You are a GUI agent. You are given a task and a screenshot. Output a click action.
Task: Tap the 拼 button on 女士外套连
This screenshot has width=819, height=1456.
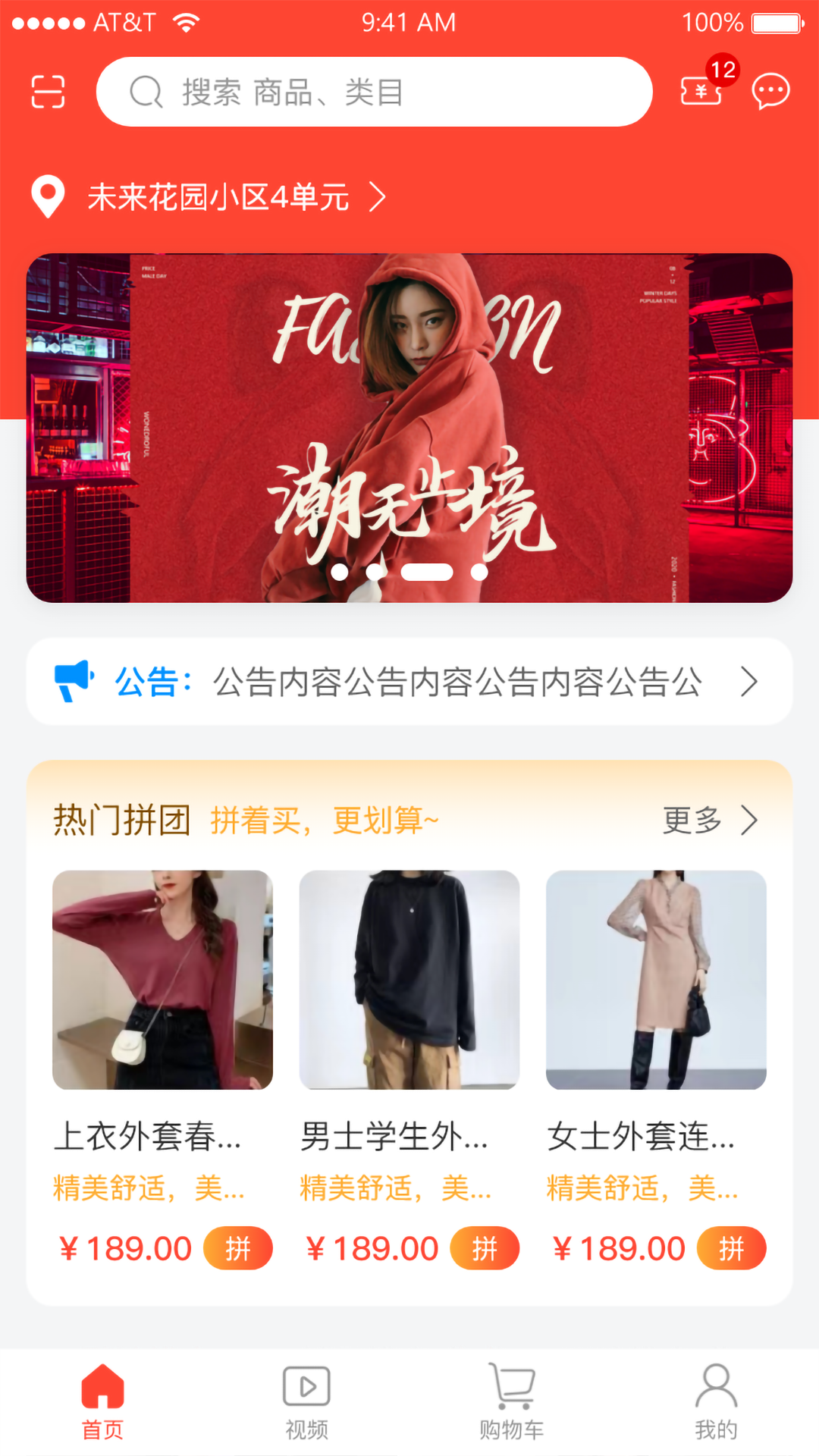click(730, 1248)
